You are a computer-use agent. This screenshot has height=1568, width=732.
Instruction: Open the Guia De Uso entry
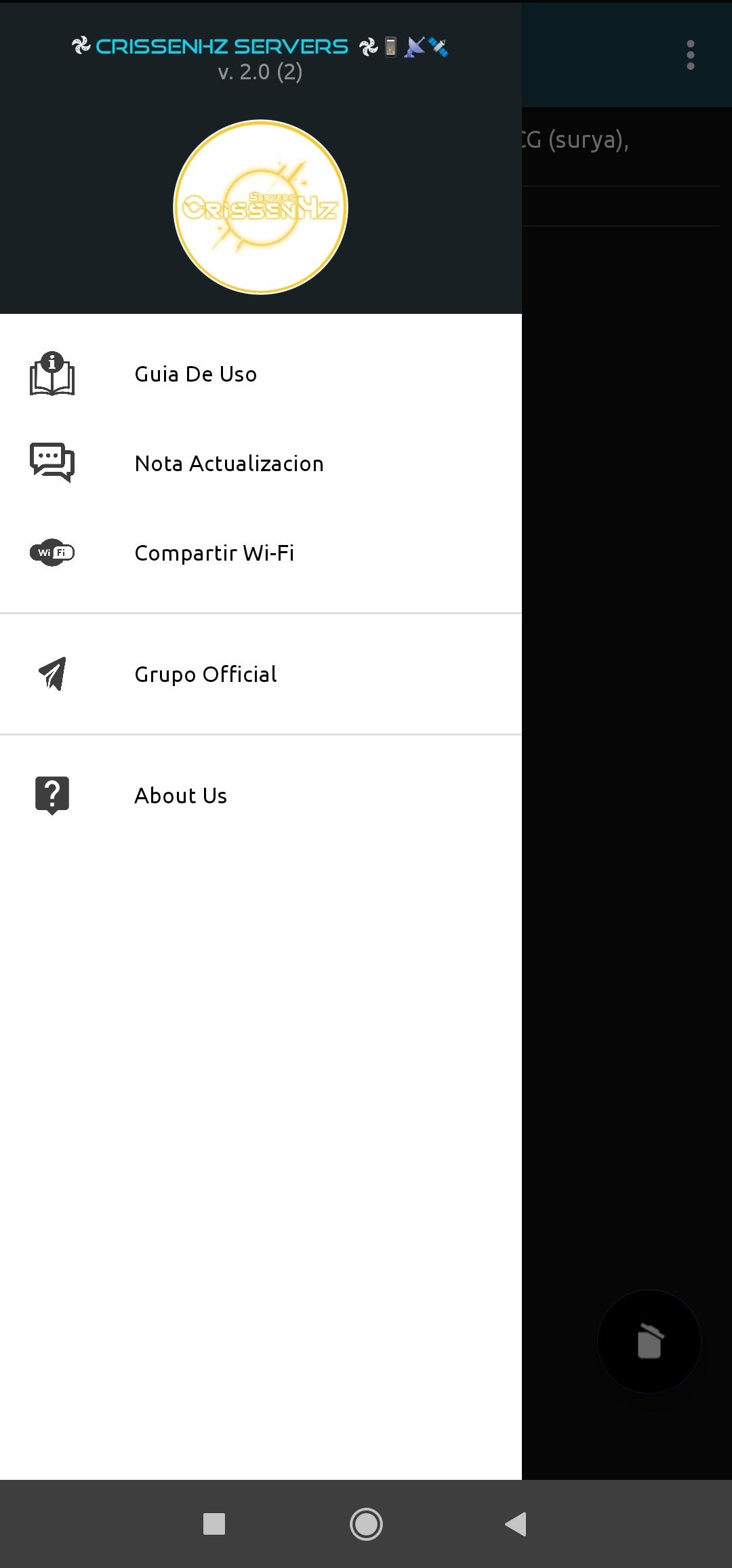point(261,374)
